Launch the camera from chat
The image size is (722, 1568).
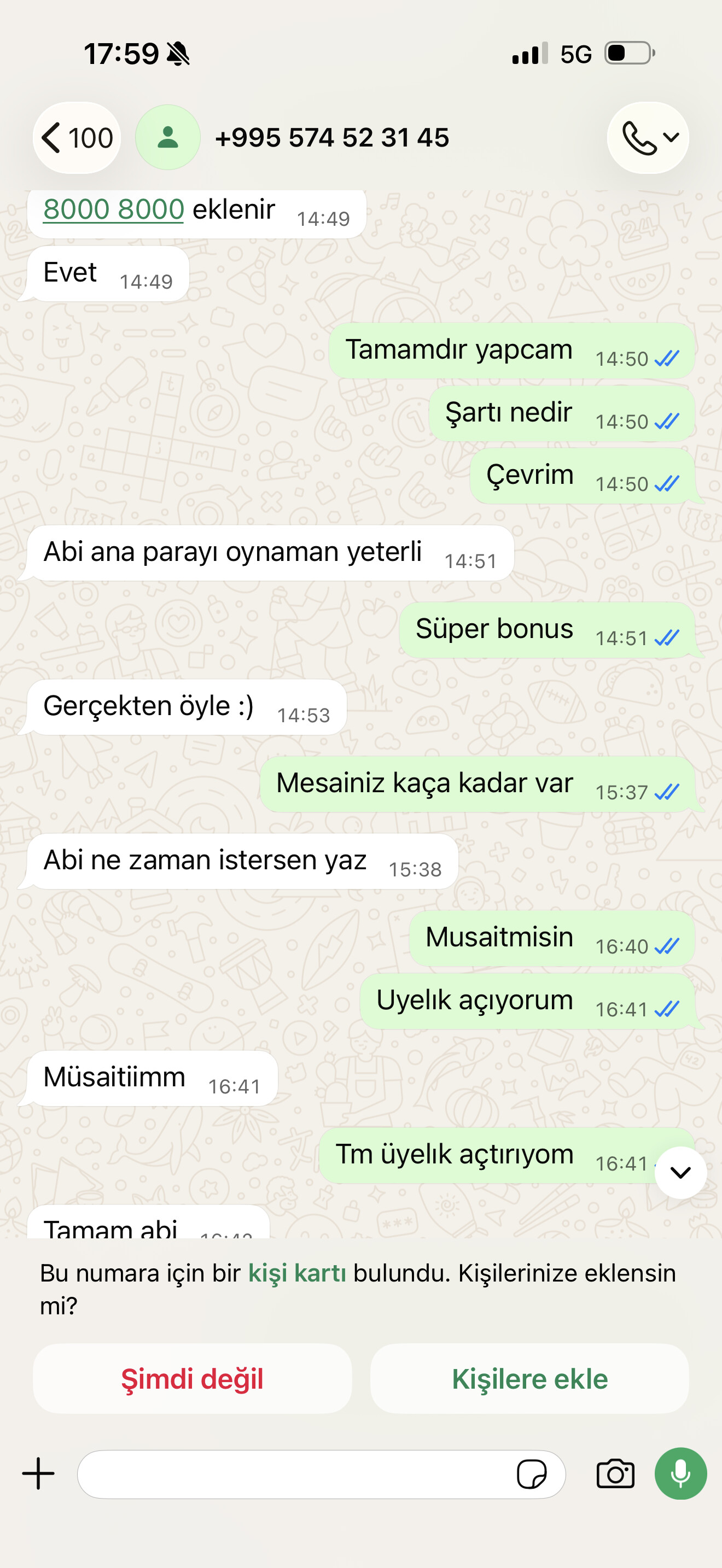point(615,1473)
